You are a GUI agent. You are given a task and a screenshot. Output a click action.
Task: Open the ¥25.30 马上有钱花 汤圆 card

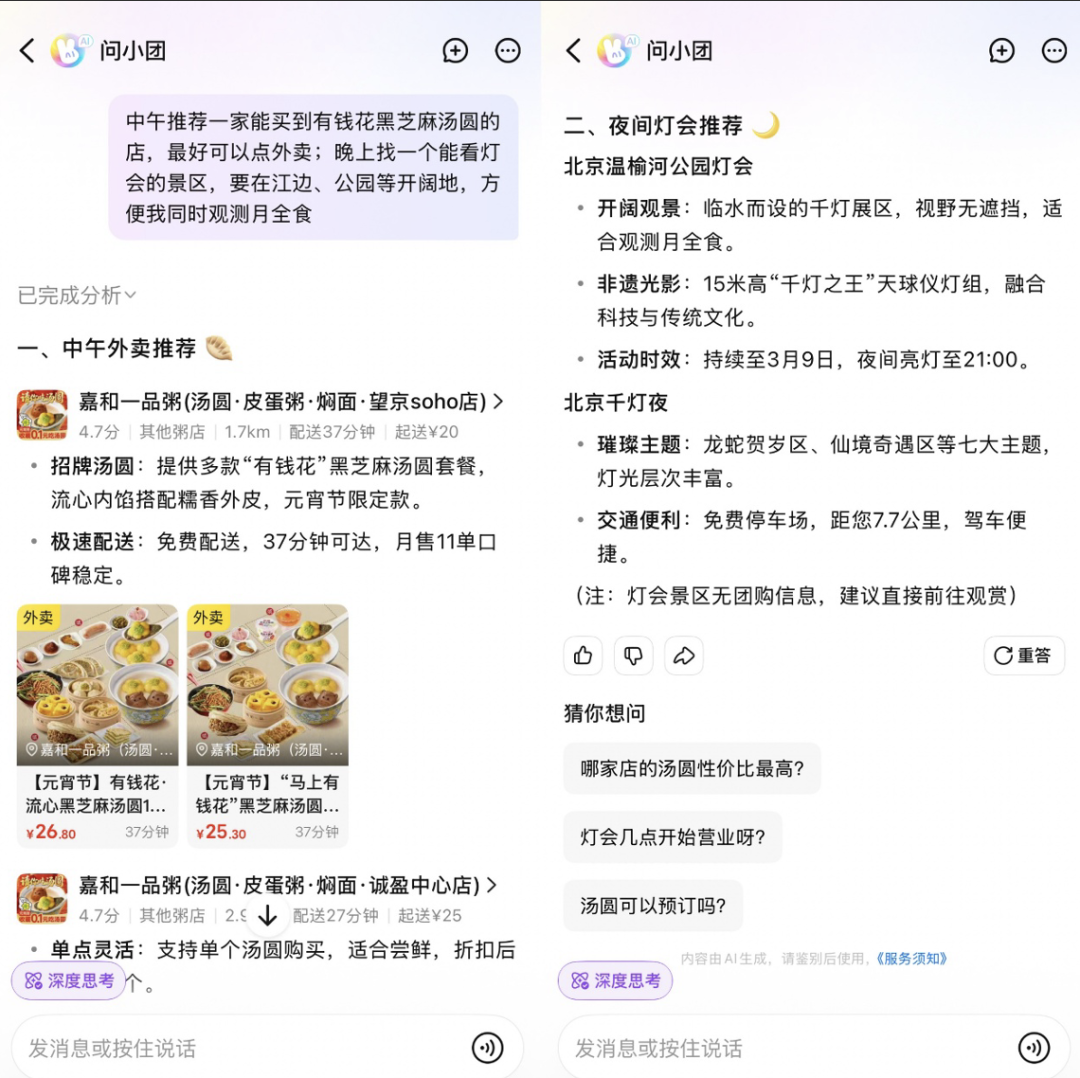tap(267, 725)
